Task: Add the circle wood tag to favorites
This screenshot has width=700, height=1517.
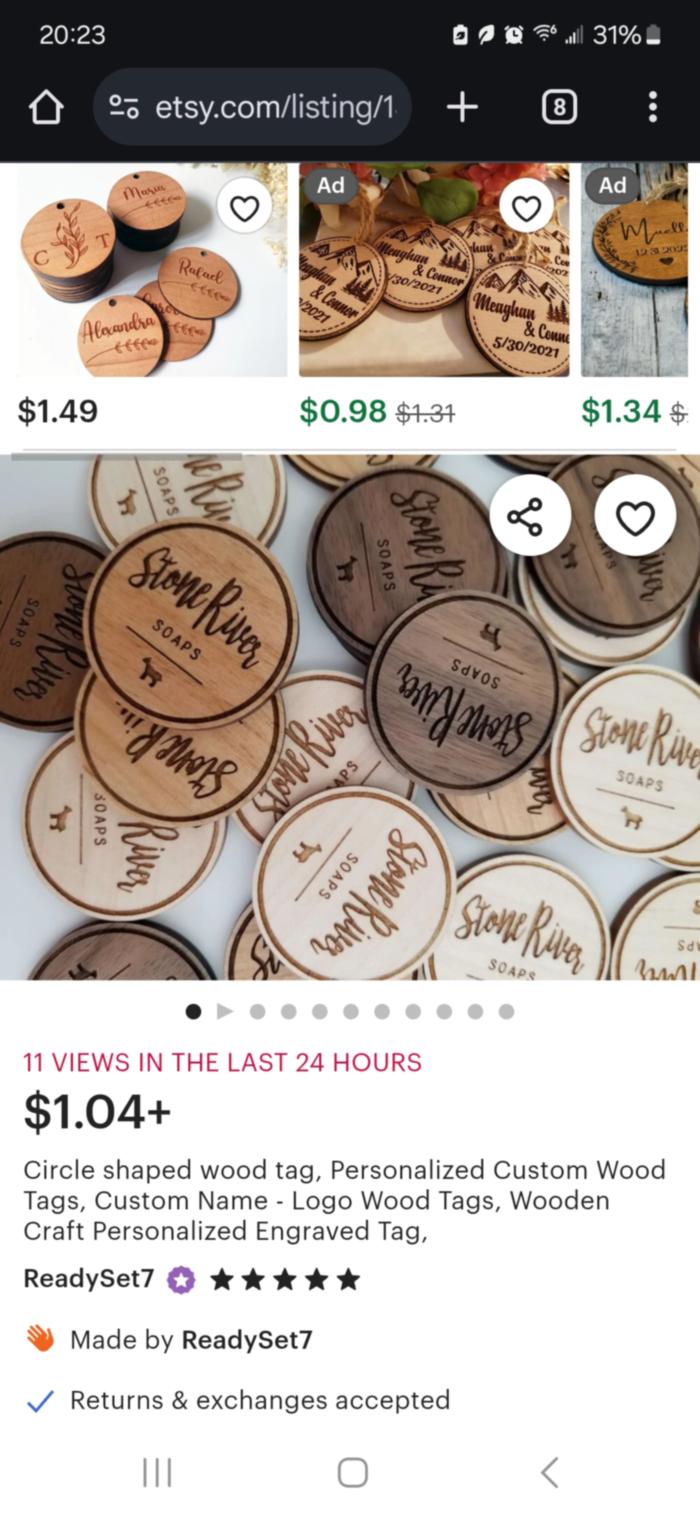Action: coord(635,516)
